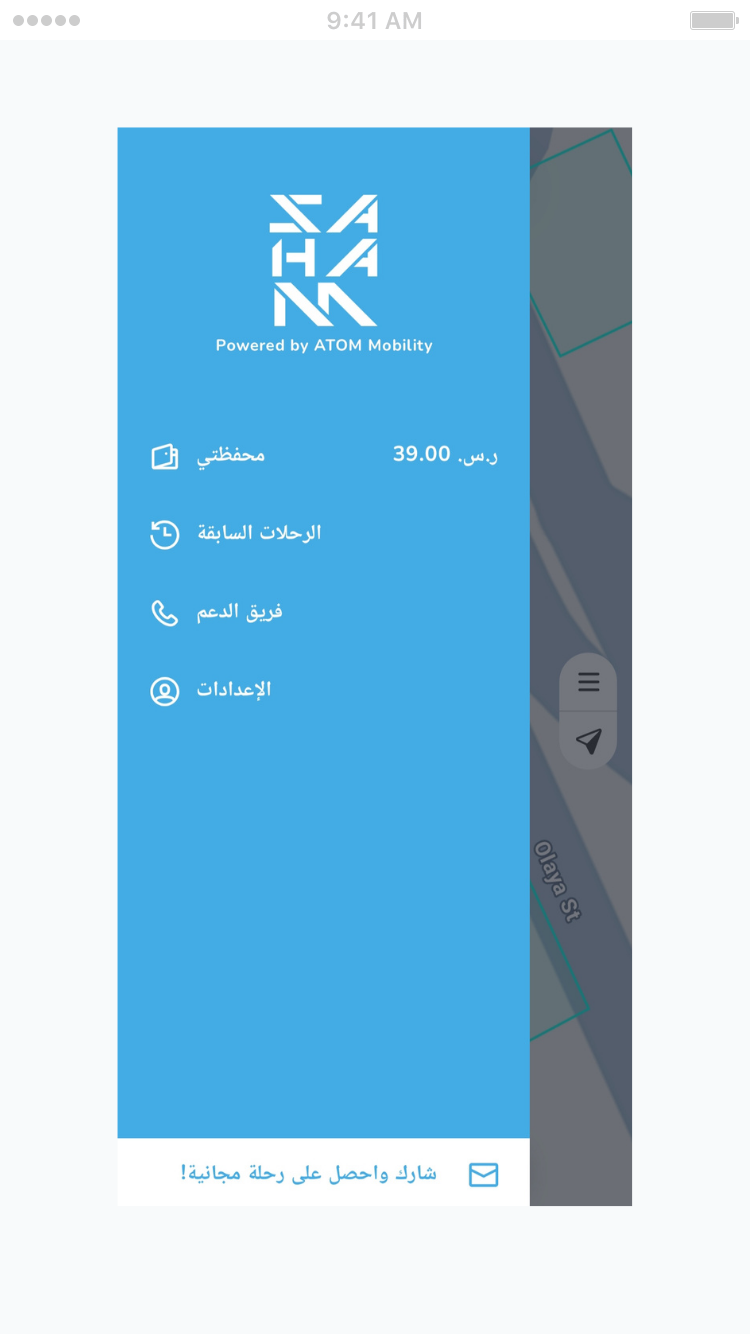Center map with the location arrow icon

588,741
